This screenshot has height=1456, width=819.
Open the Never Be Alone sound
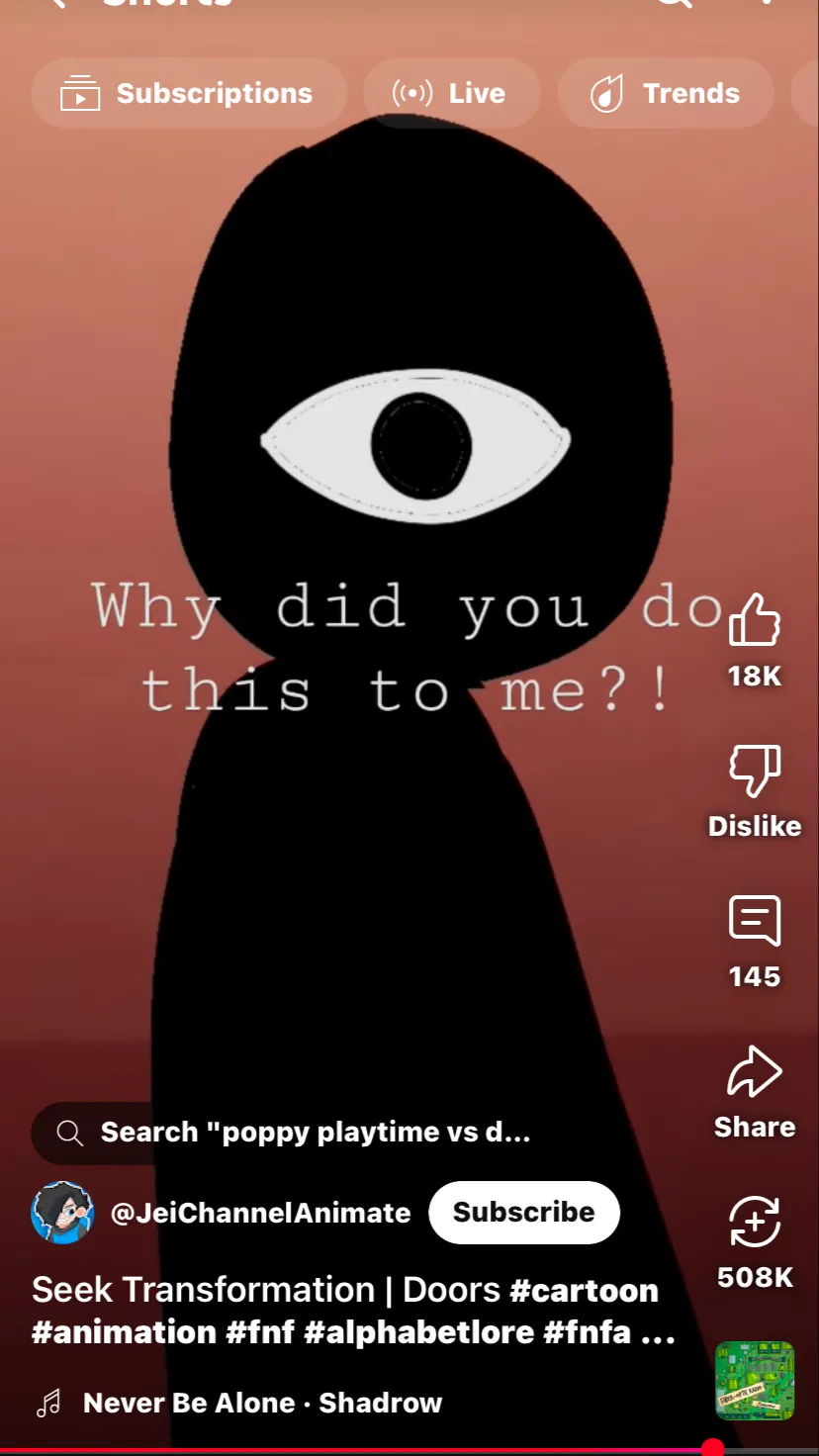tap(261, 1403)
